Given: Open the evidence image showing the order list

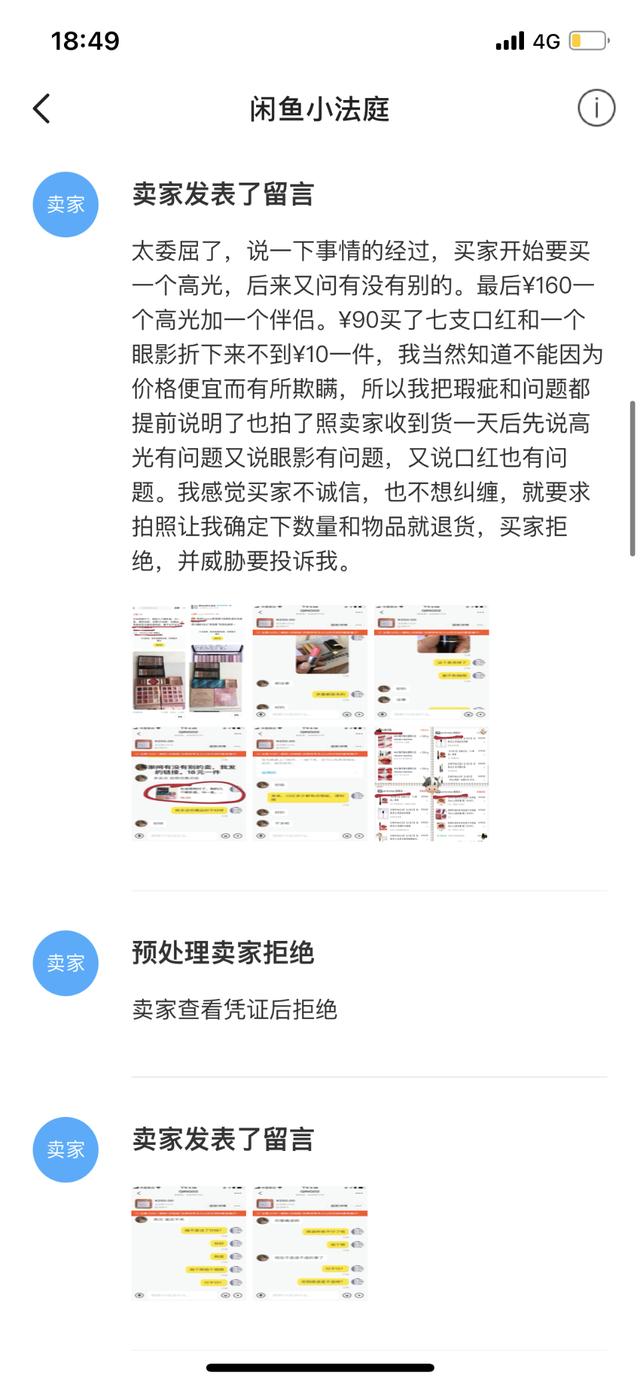Looking at the screenshot, I should (431, 783).
